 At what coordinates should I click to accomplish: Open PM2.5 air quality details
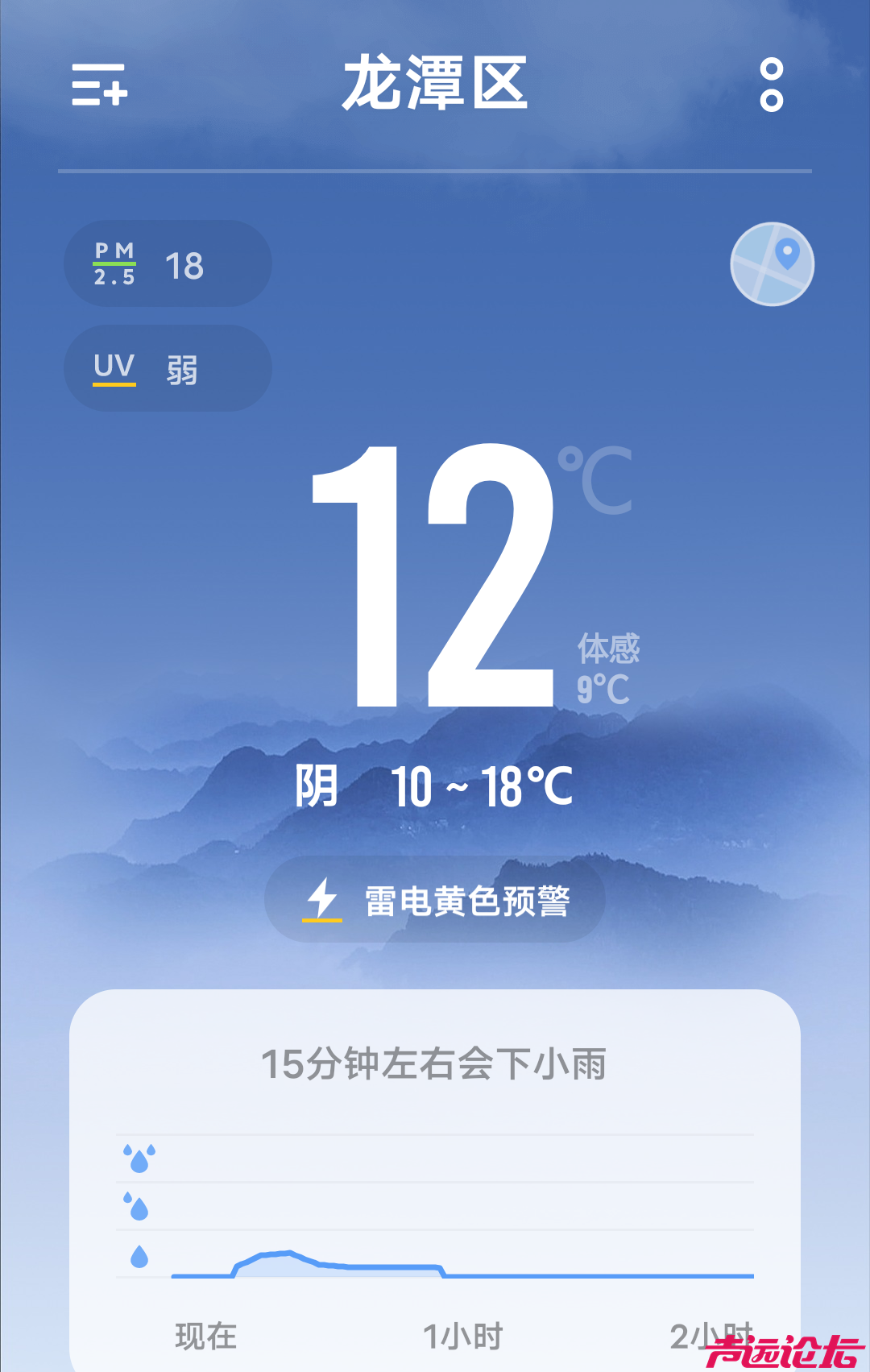168,264
